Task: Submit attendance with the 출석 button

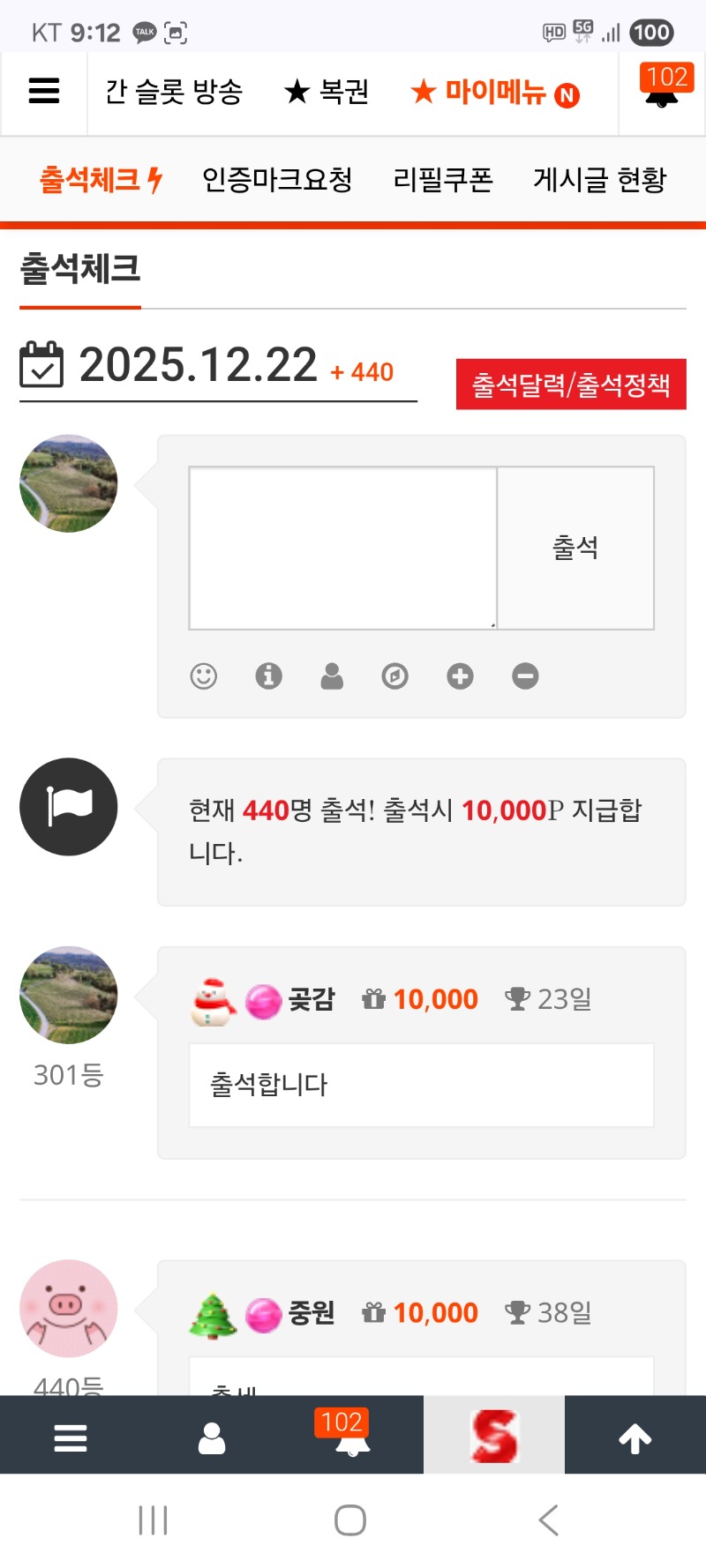Action: pyautogui.click(x=575, y=548)
